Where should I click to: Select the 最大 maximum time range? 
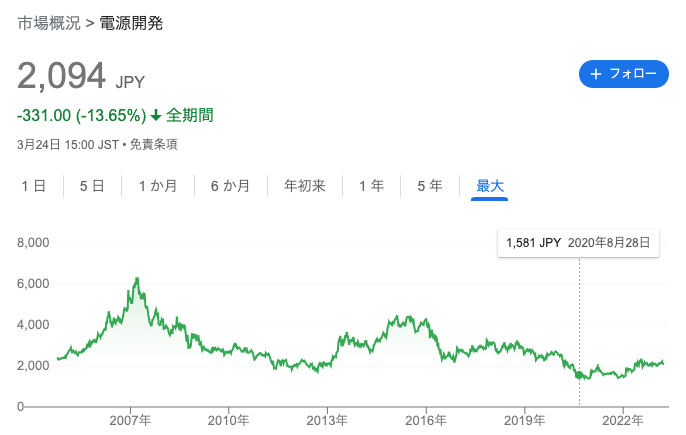pos(490,186)
